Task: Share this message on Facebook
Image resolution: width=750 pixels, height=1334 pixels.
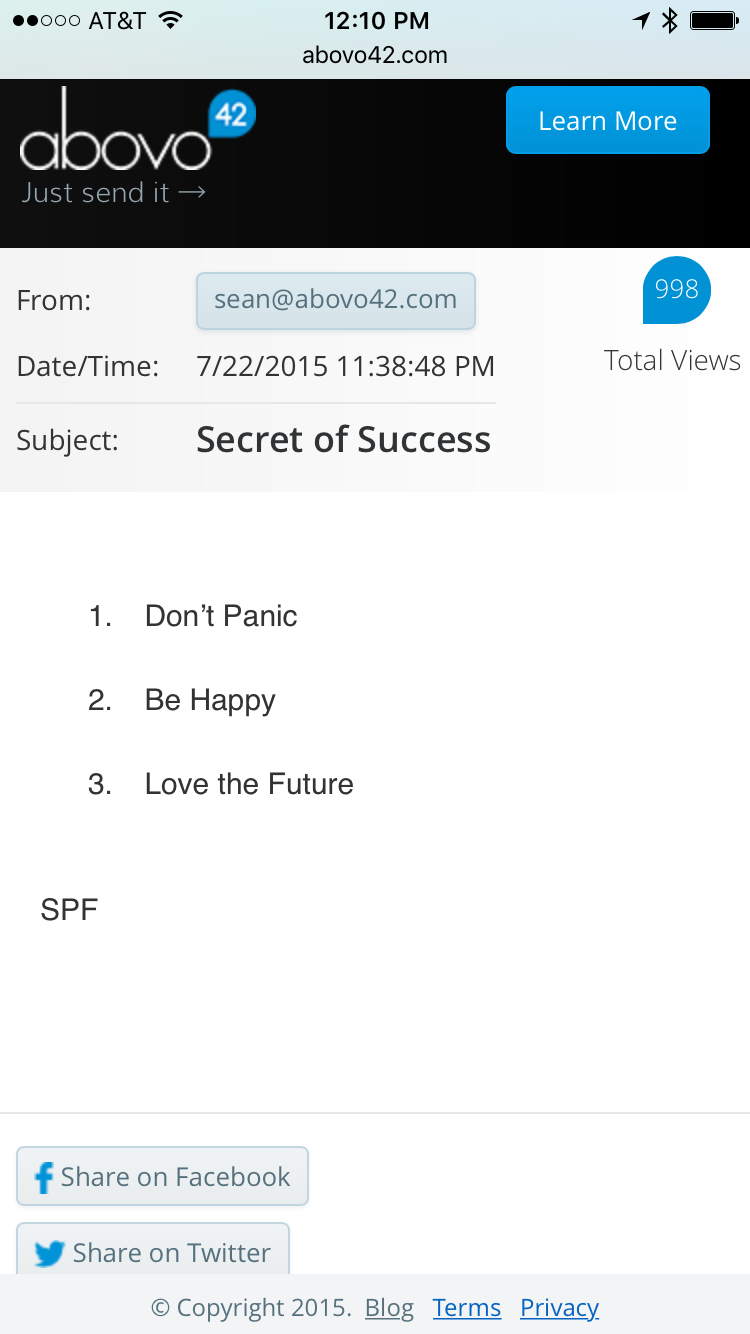Action: [162, 1176]
